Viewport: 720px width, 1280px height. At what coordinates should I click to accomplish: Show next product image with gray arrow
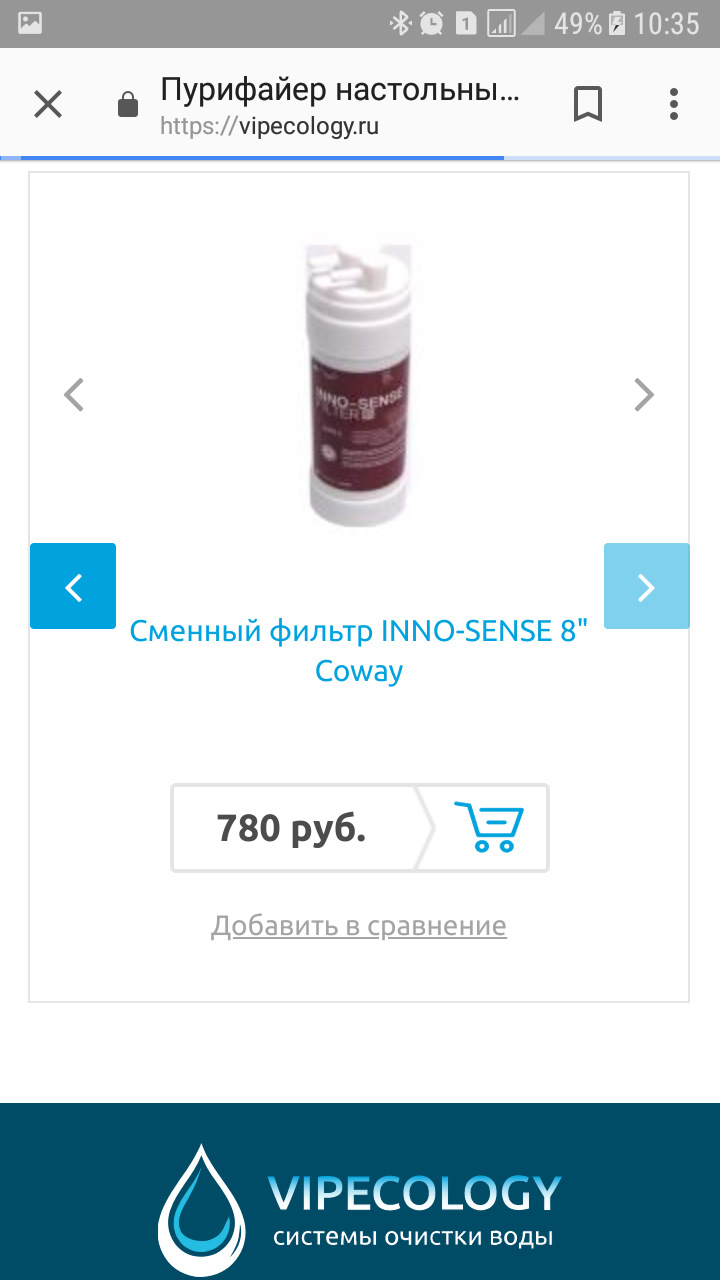[644, 395]
